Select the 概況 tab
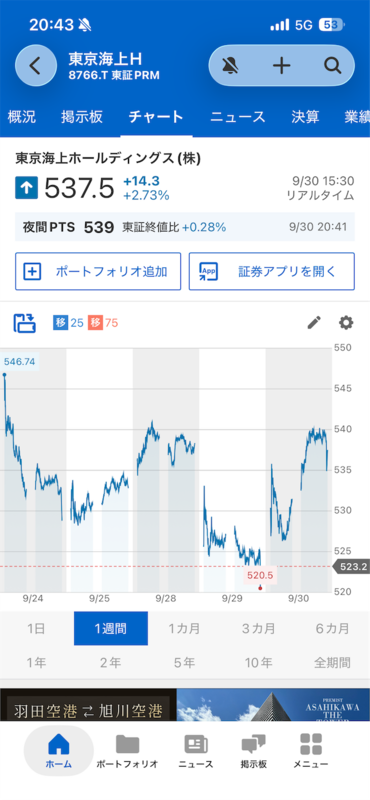Image resolution: width=370 pixels, height=800 pixels. [x=21, y=117]
